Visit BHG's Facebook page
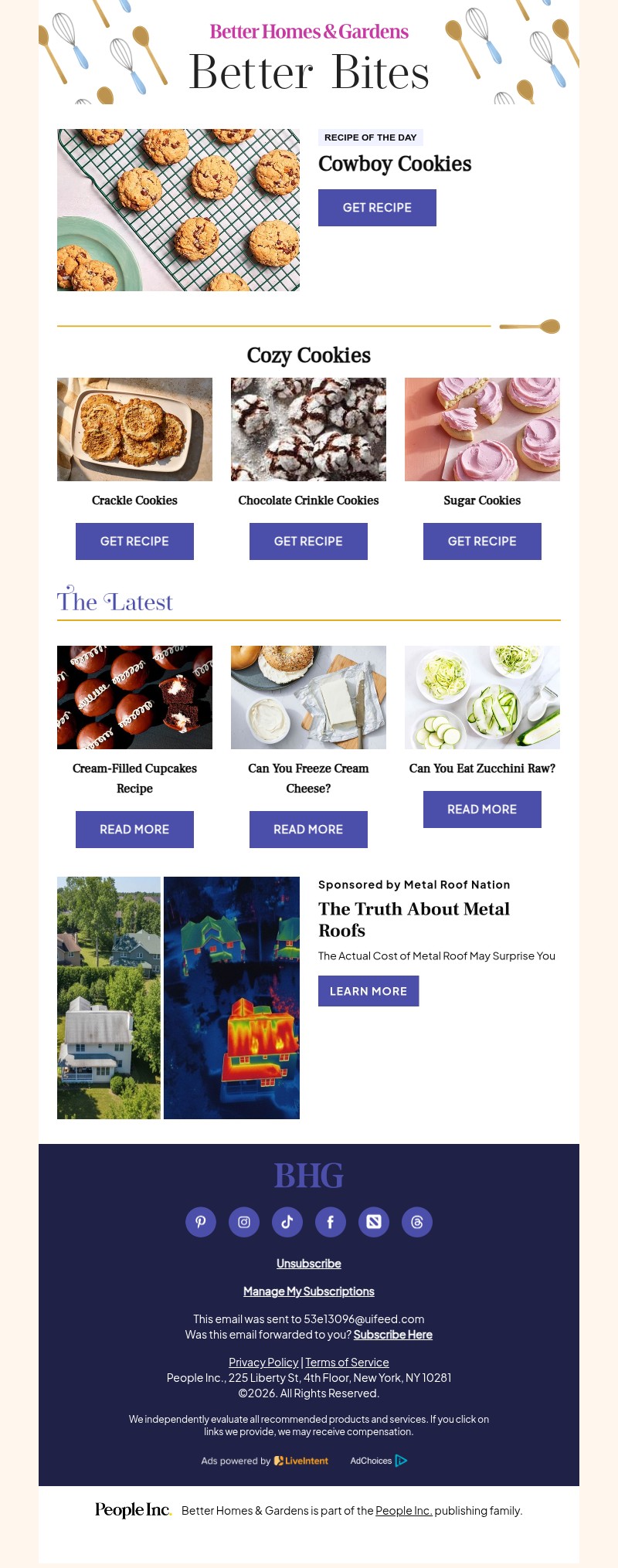 331,1222
